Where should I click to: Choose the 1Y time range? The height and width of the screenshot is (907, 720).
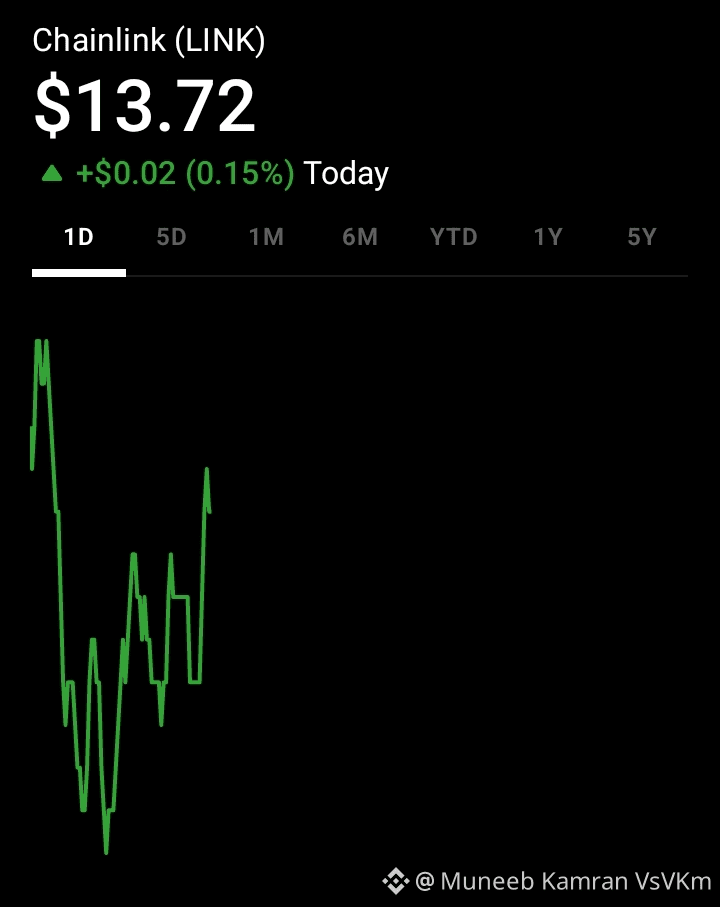pyautogui.click(x=548, y=237)
